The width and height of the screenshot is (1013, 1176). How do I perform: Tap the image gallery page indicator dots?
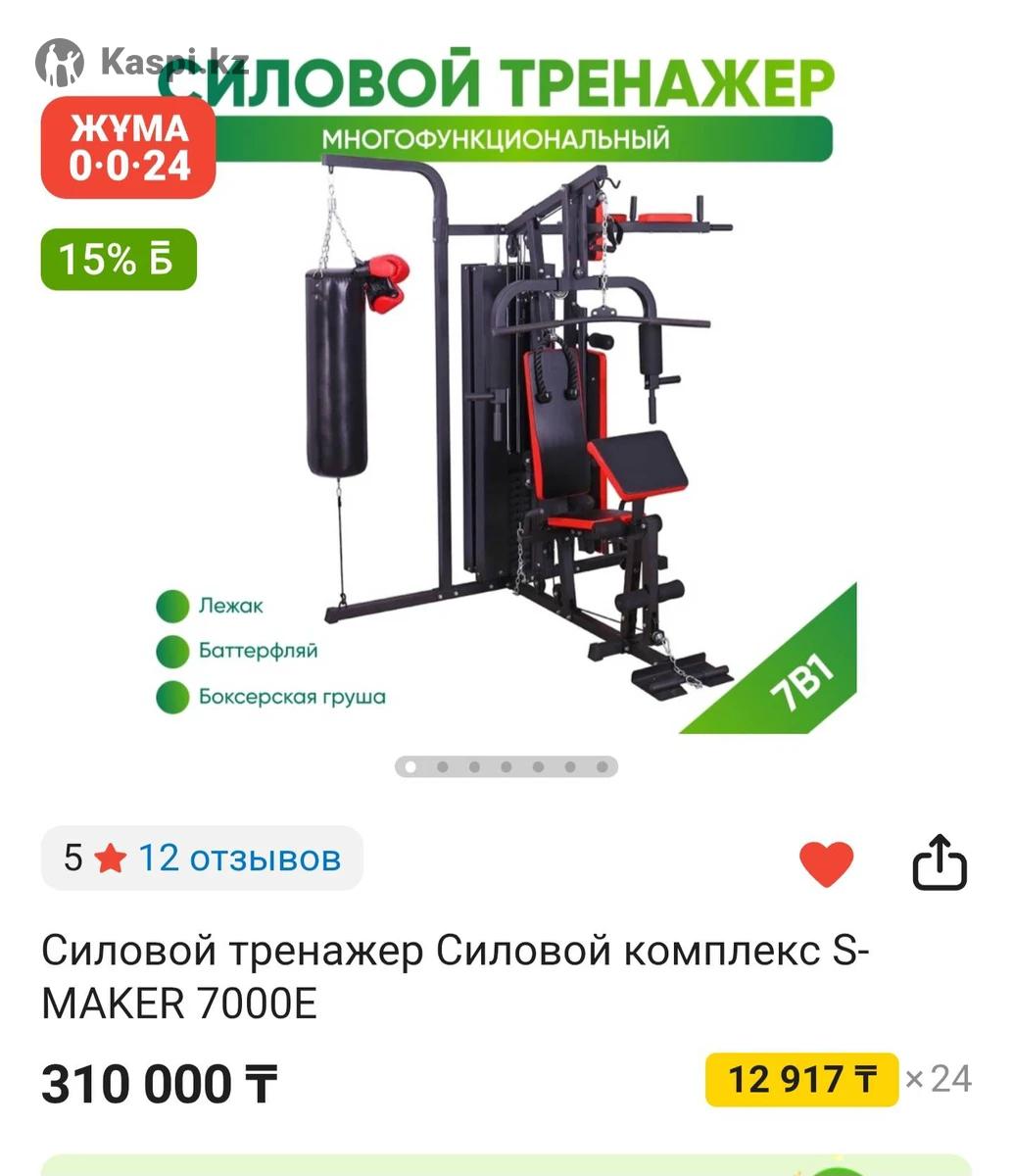[x=506, y=766]
